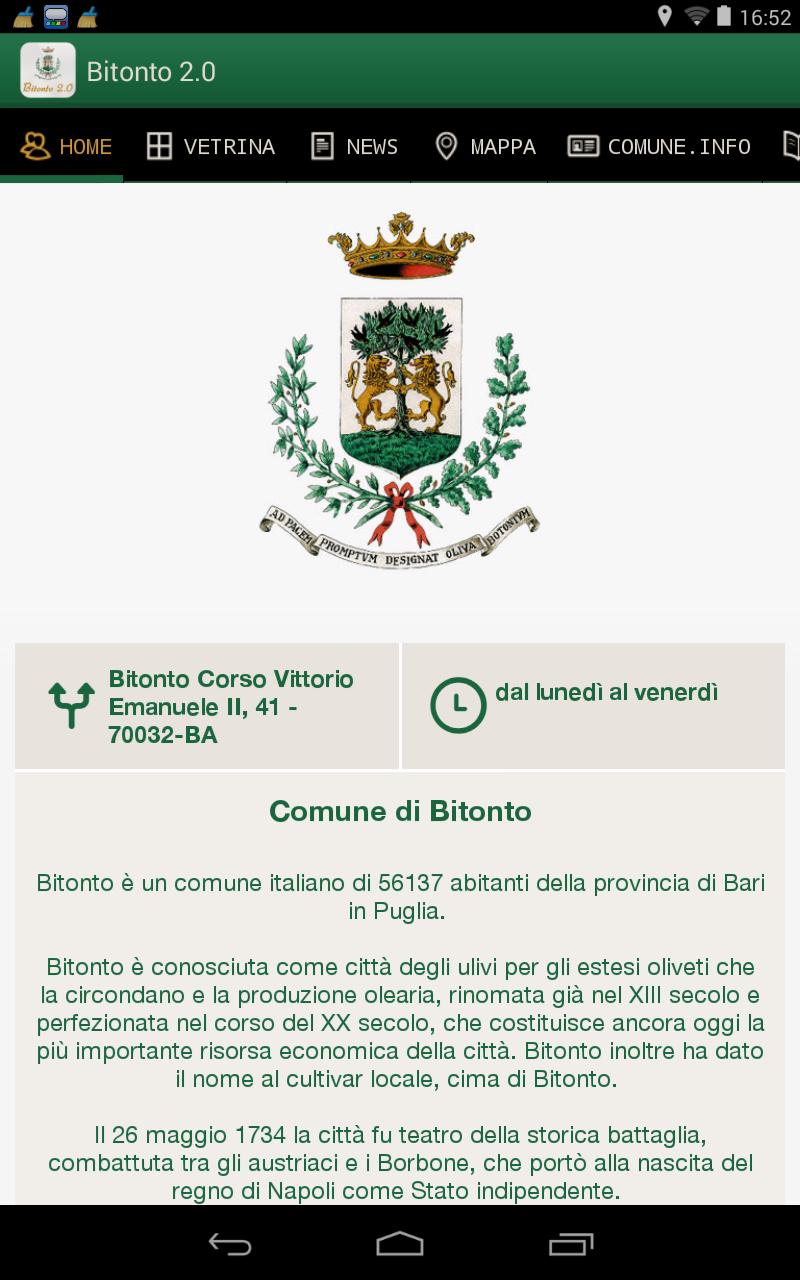
Task: View opening hours dal lunedì al venerdì
Action: pos(593,706)
